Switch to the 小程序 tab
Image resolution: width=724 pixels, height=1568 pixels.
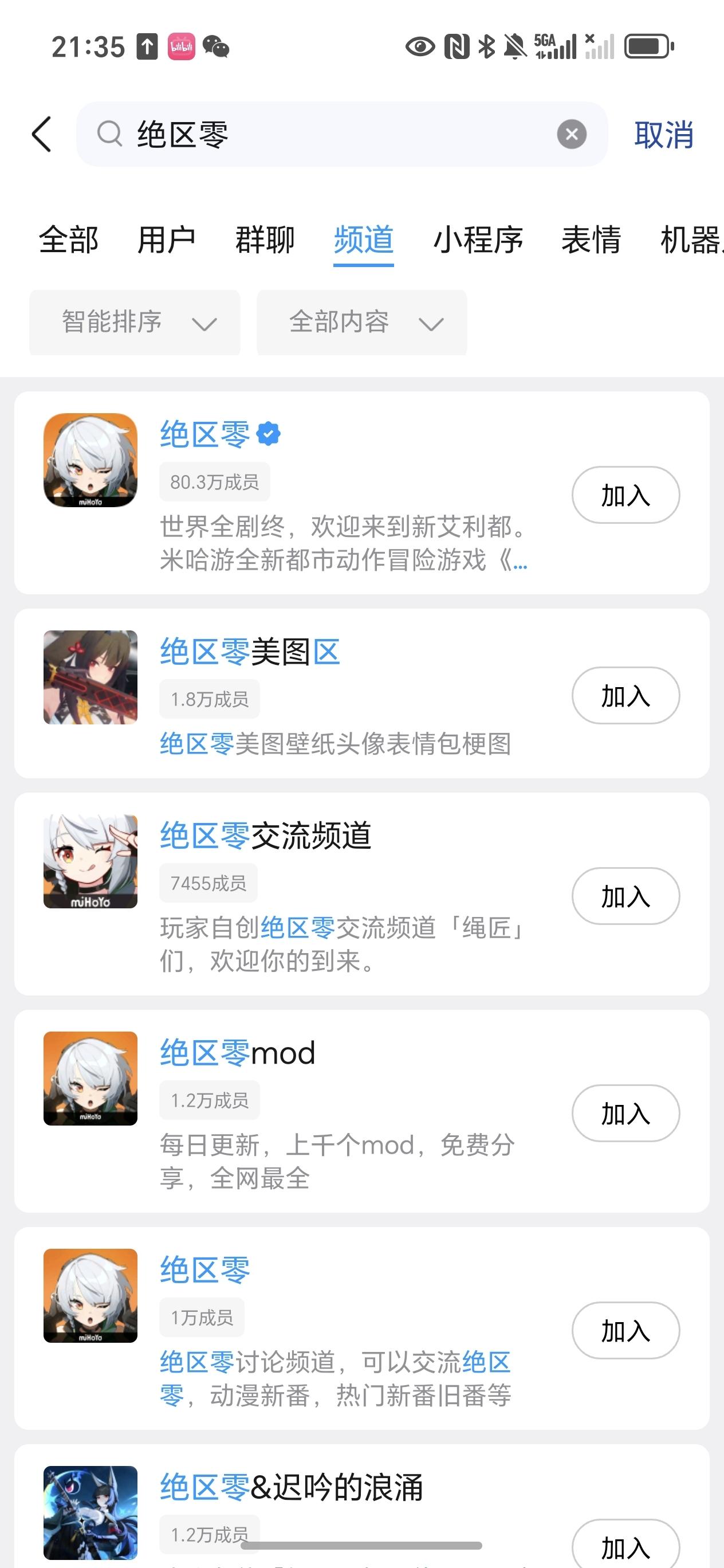pos(478,240)
